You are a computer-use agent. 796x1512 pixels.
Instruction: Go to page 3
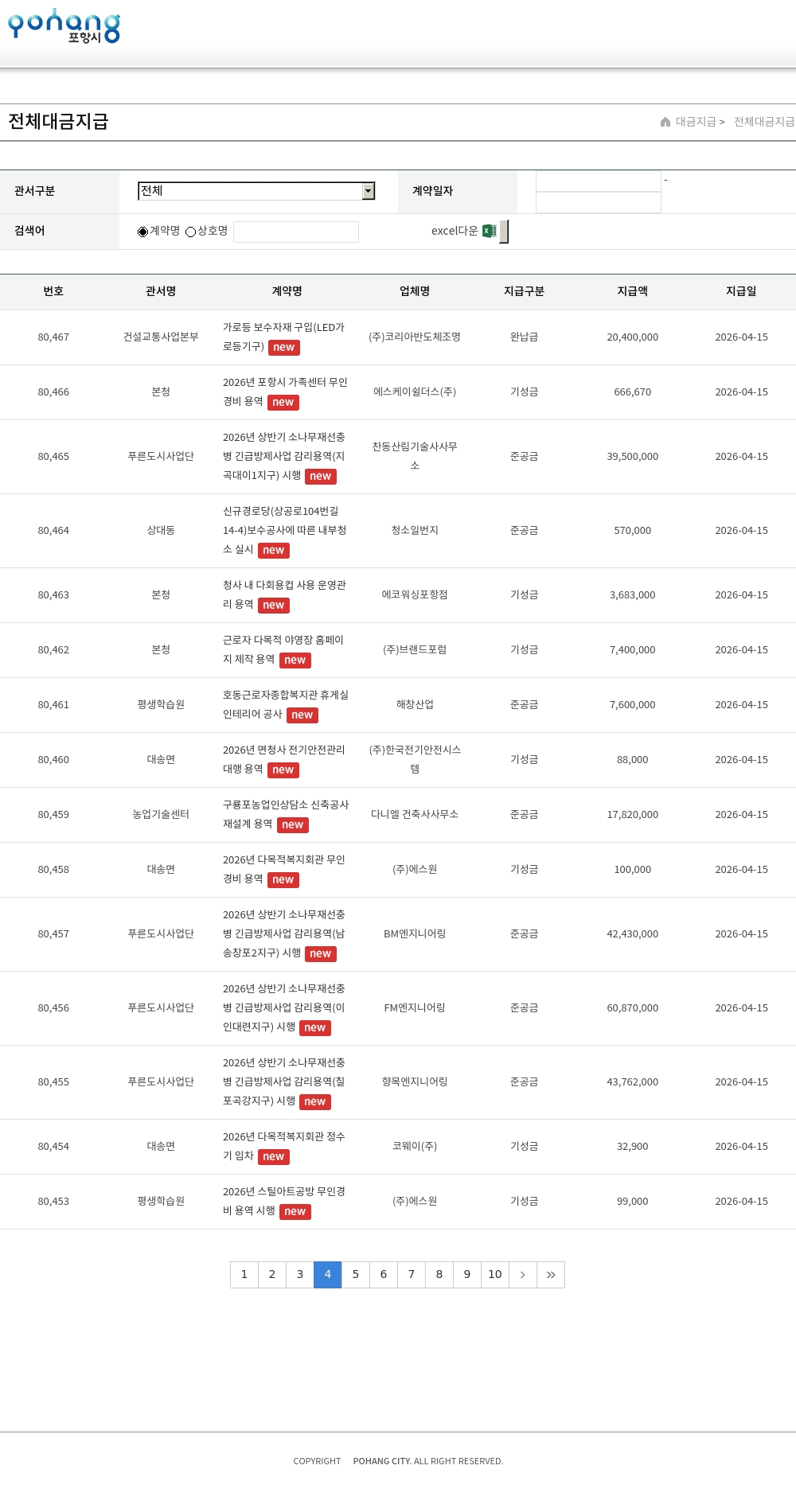click(x=300, y=1275)
